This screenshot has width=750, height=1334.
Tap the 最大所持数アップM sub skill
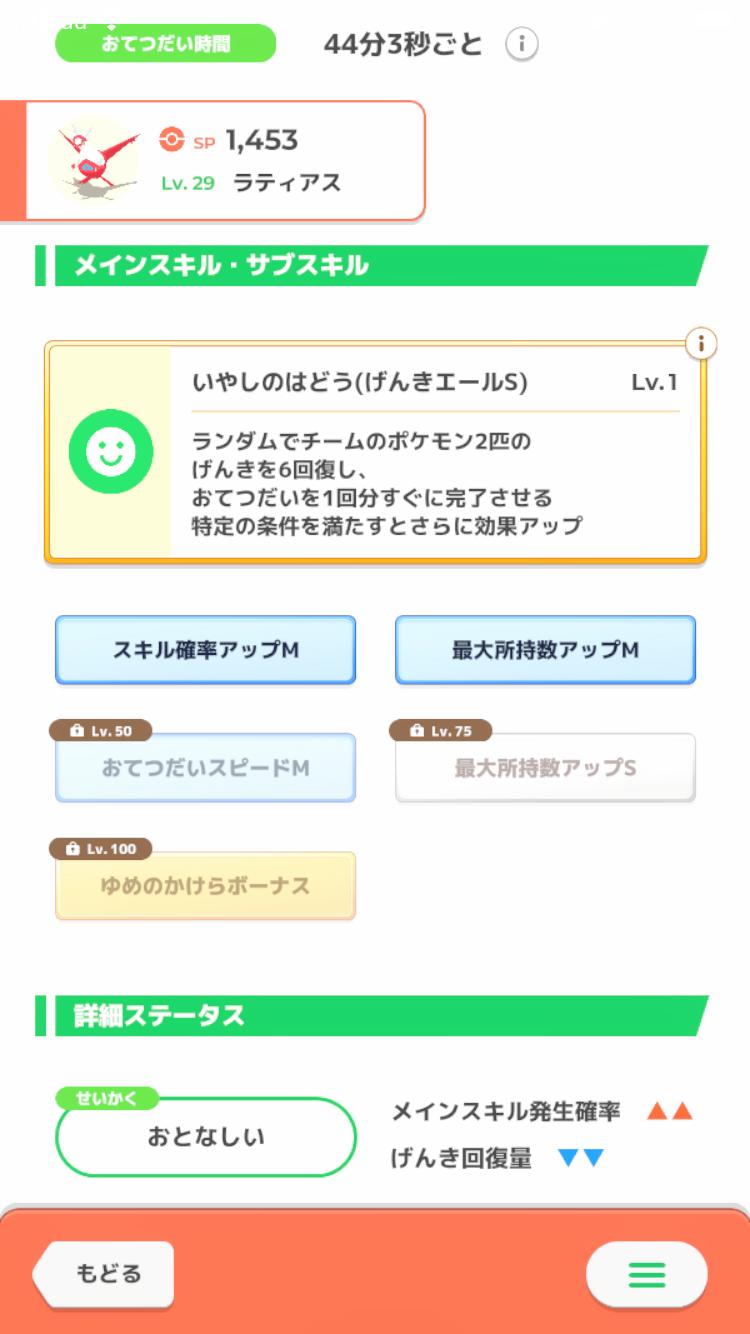point(545,650)
